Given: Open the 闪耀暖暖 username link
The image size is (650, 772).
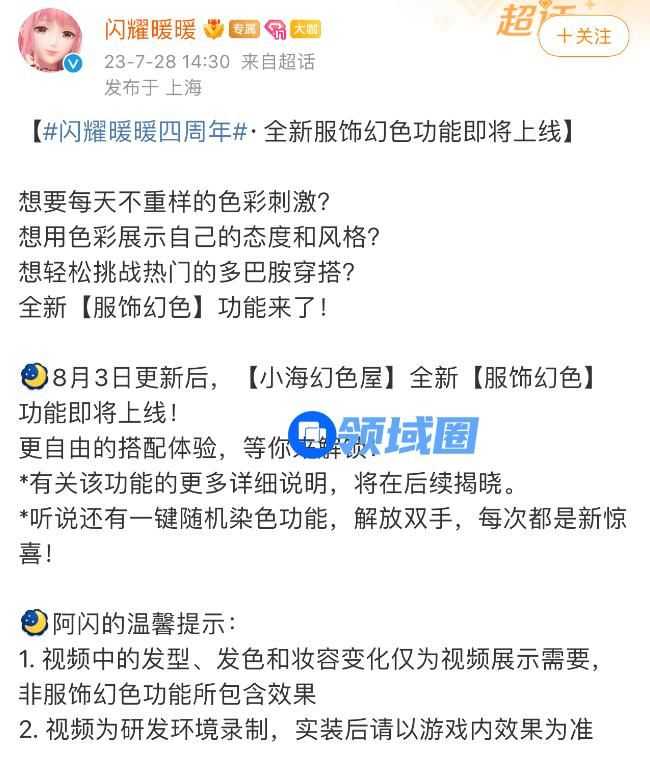Looking at the screenshot, I should coord(148,30).
